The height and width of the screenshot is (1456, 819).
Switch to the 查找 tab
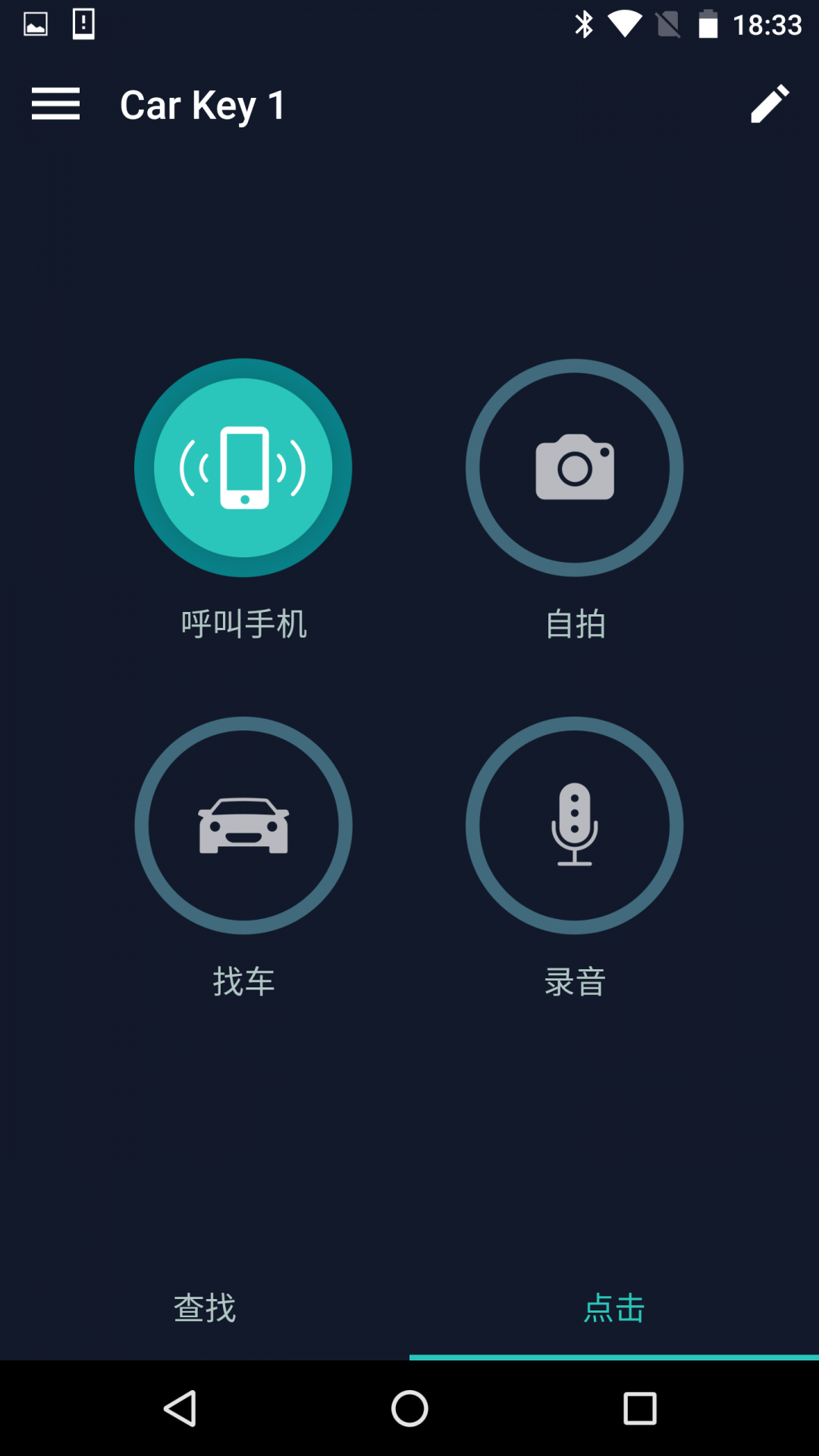[x=205, y=1308]
